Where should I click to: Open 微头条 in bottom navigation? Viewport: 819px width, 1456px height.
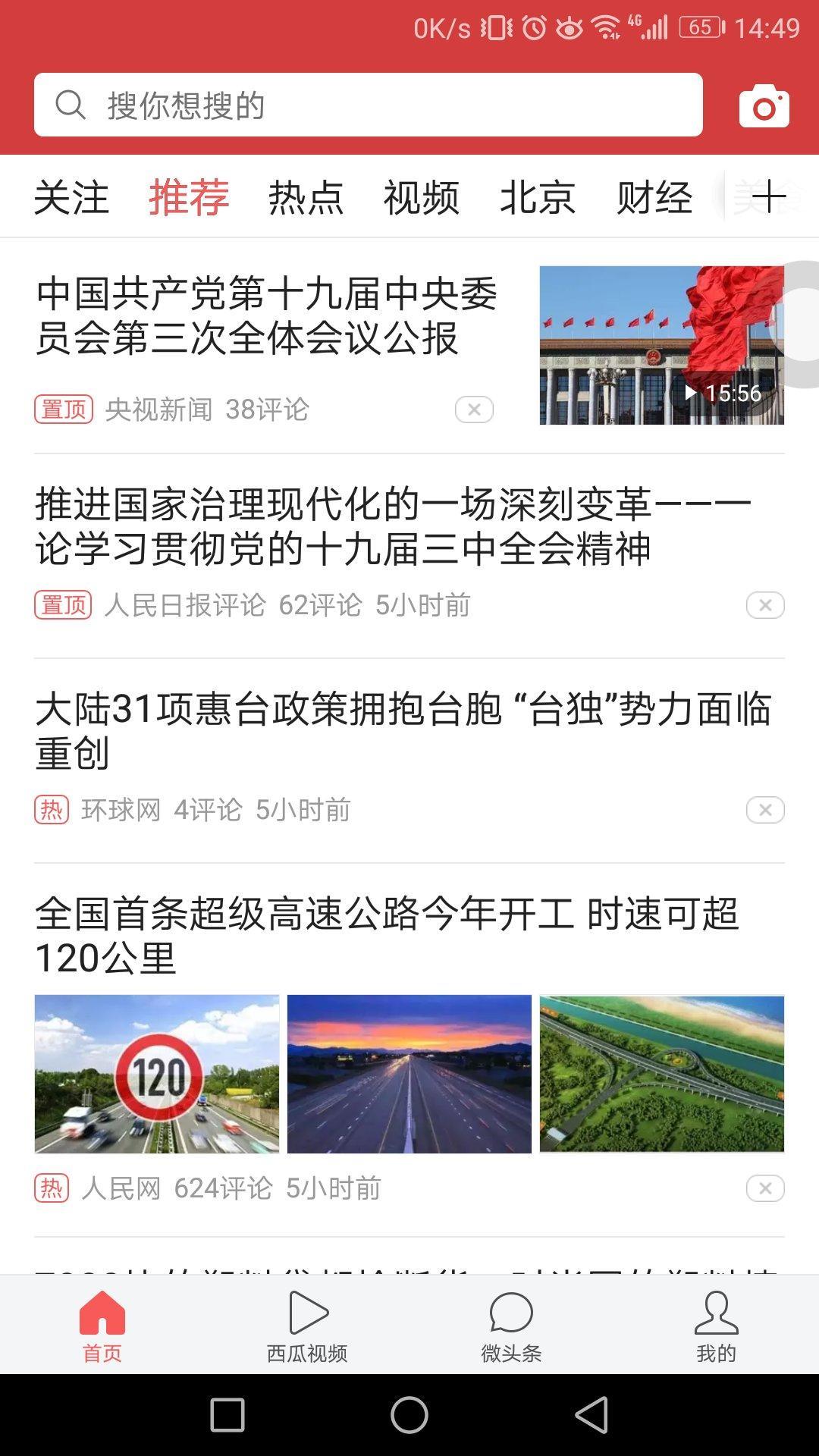[512, 1326]
